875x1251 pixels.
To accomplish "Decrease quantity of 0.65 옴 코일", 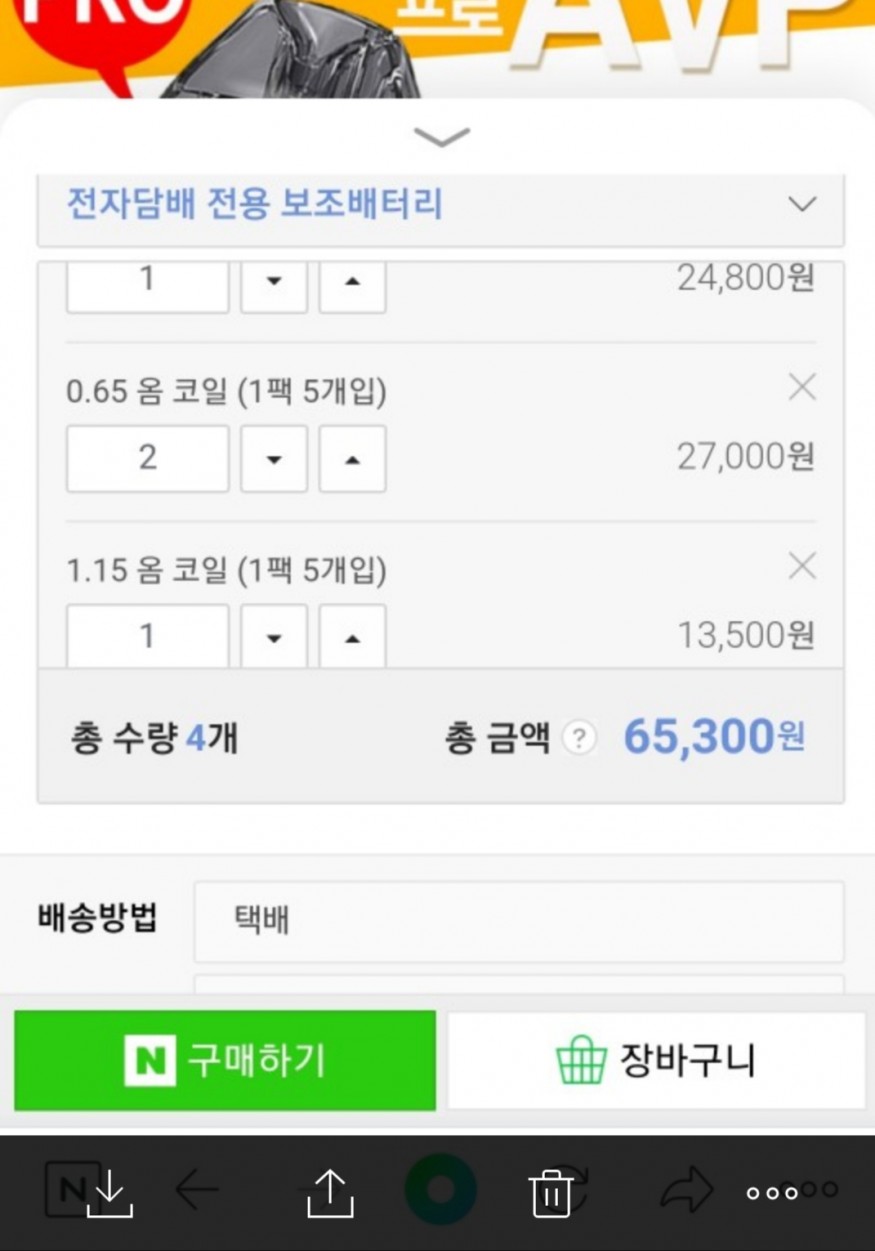I will (273, 459).
